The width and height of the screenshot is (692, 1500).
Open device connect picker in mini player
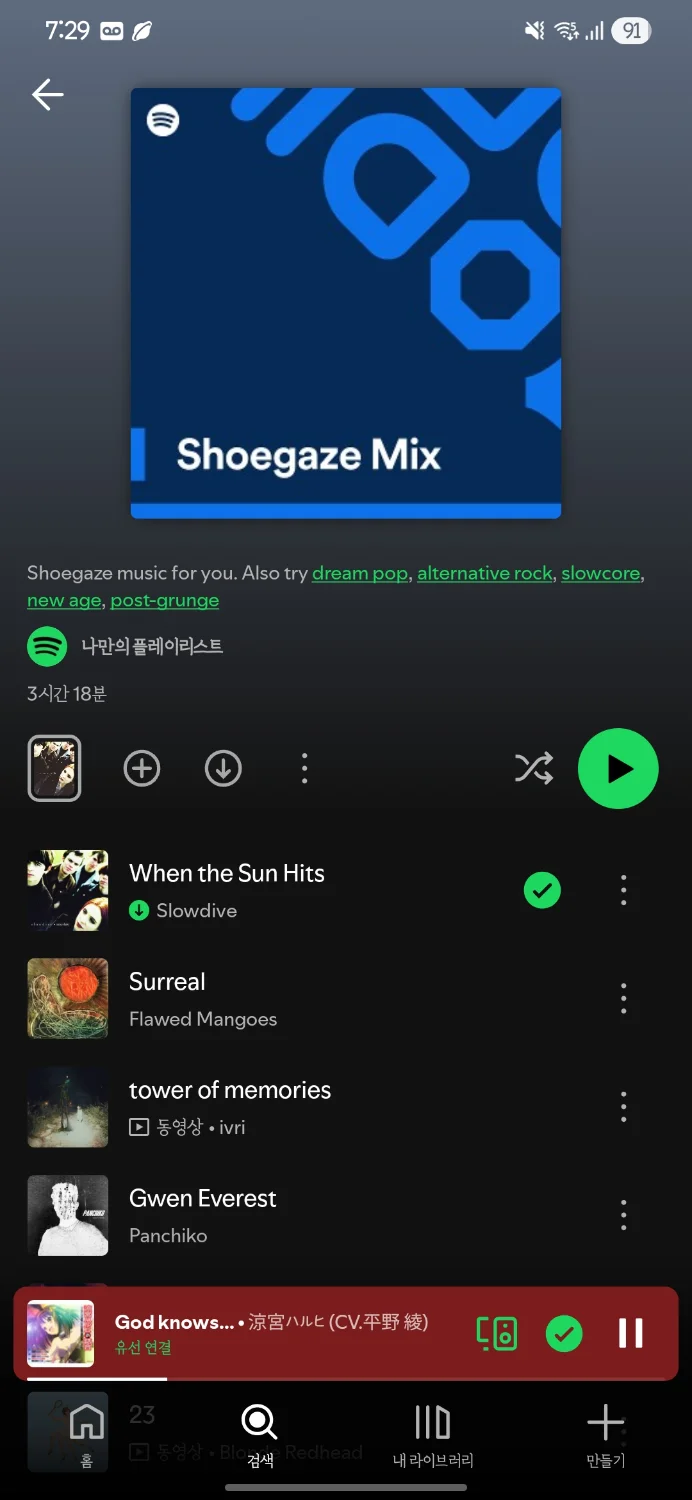[497, 1333]
